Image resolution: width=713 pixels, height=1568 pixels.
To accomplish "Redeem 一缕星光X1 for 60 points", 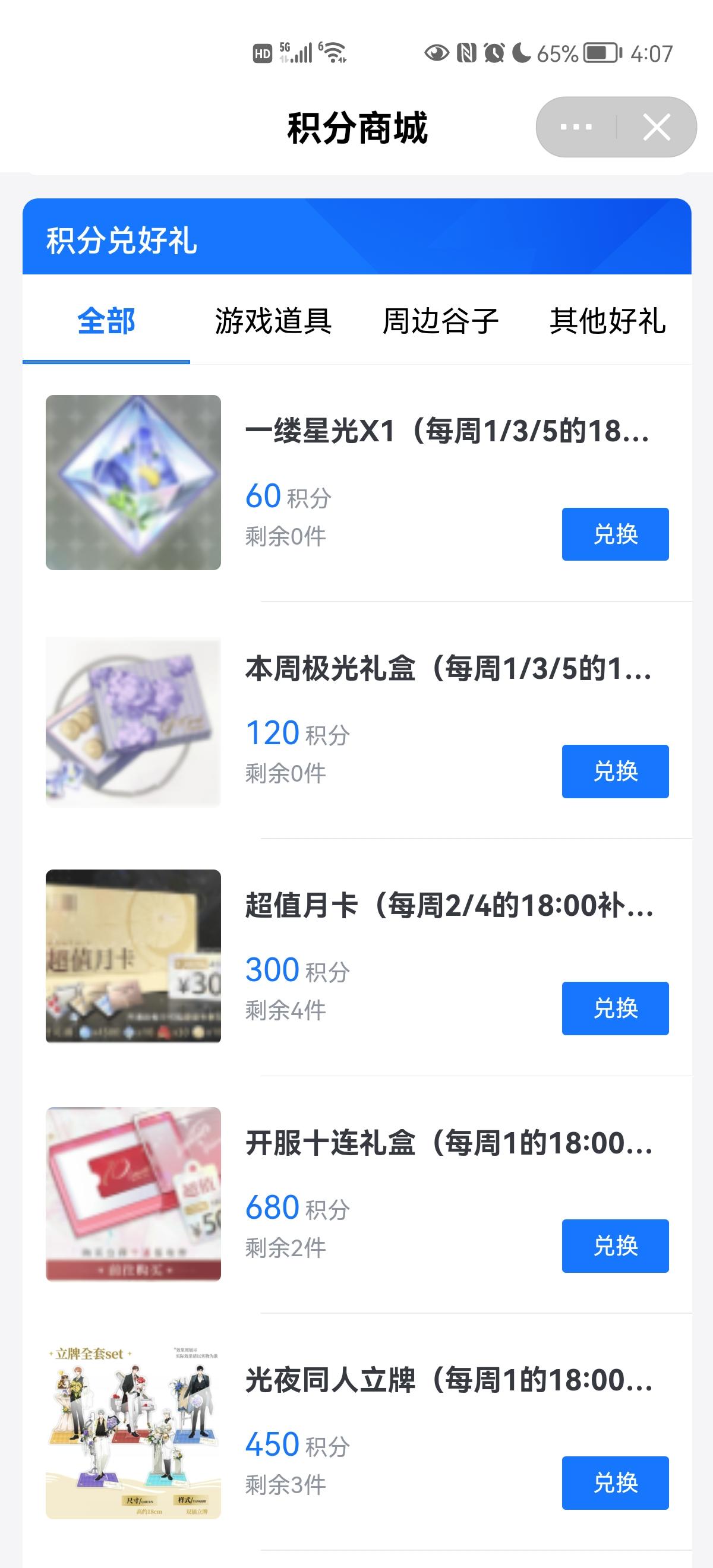I will coord(615,534).
